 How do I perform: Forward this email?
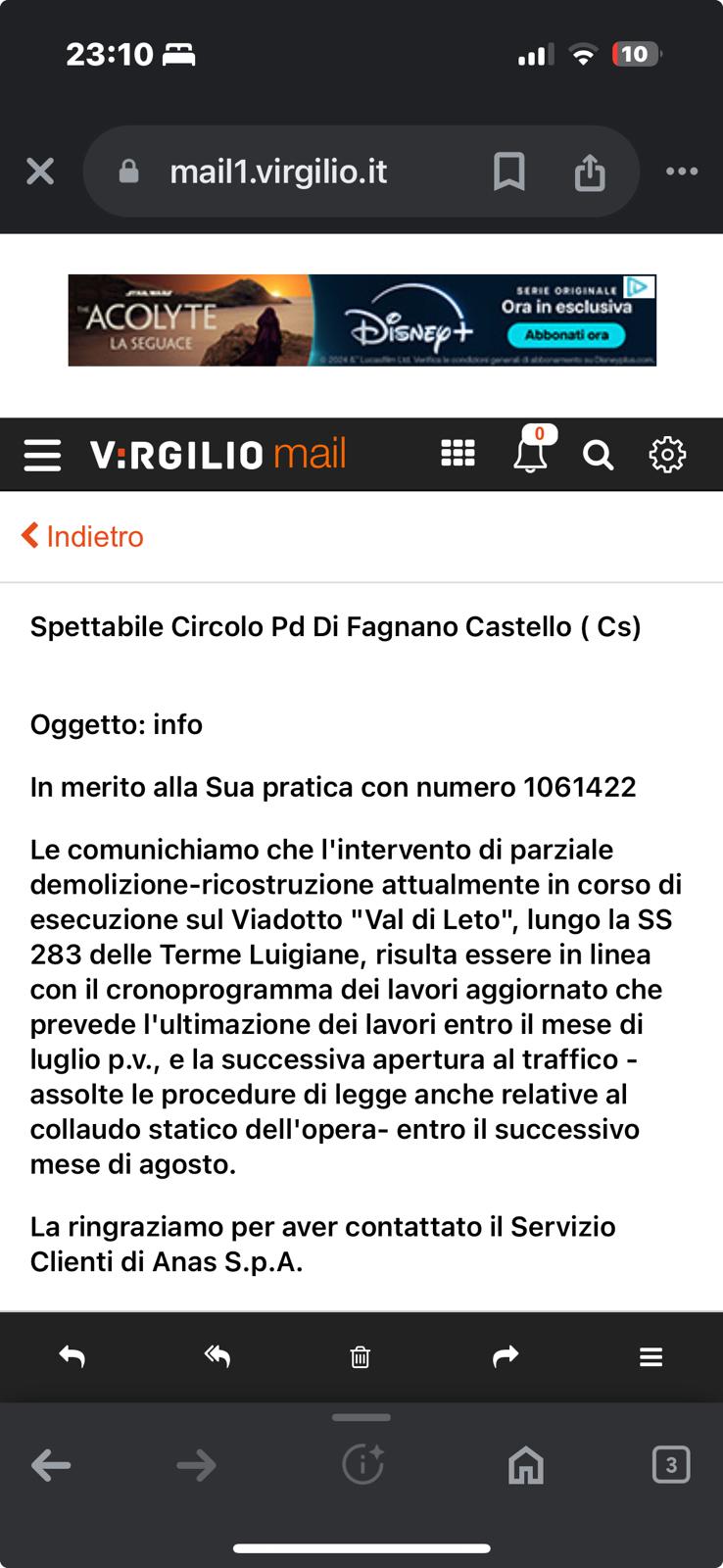coord(506,1357)
